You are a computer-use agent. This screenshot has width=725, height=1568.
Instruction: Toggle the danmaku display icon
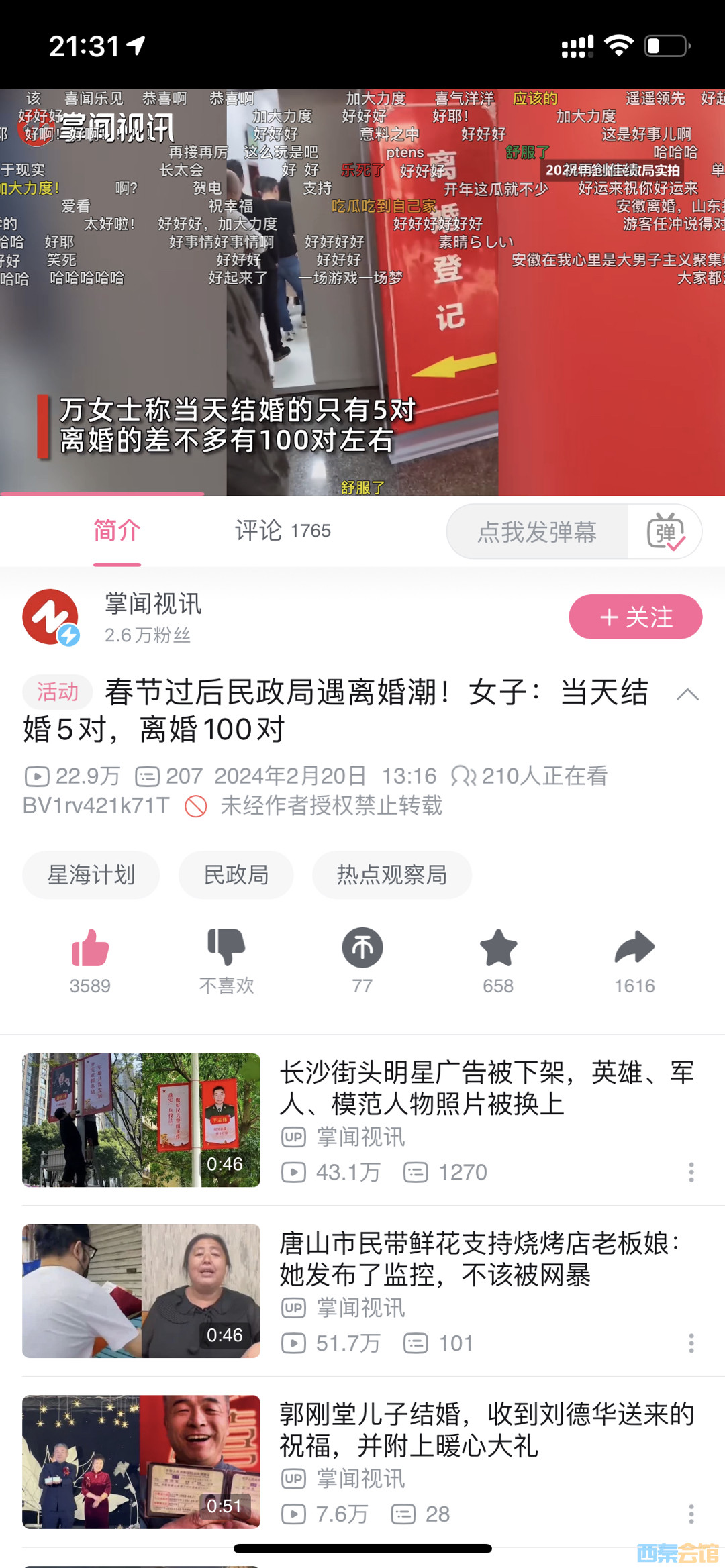pyautogui.click(x=665, y=532)
